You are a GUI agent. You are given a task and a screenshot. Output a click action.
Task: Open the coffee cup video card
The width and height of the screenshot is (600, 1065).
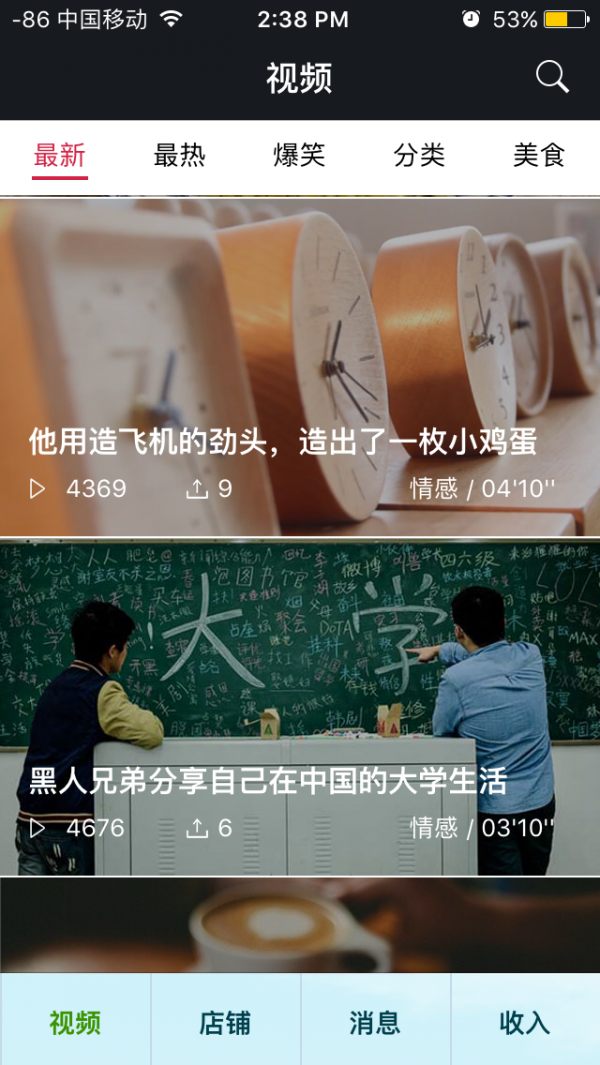click(300, 925)
